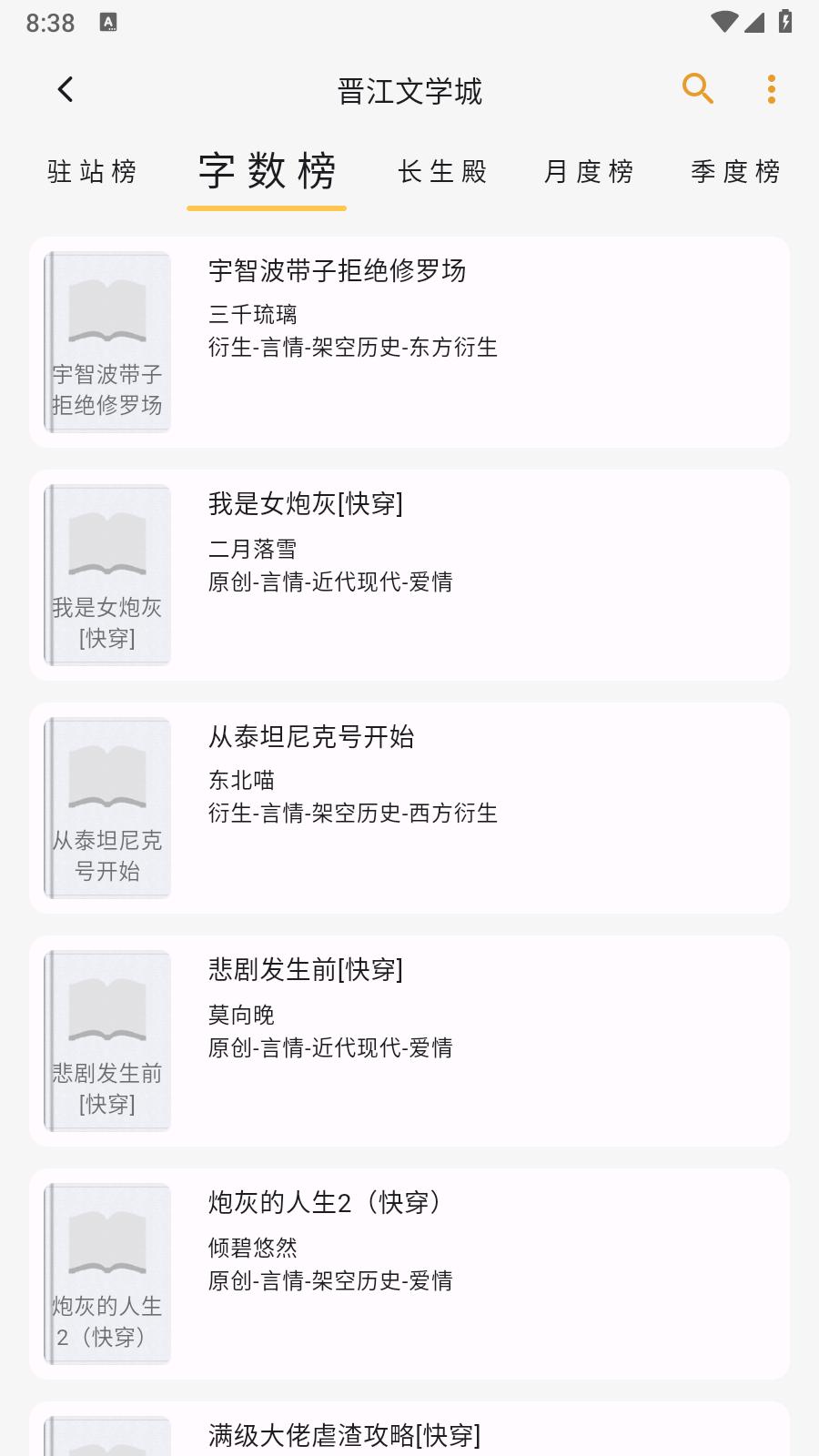
Task: Select the 月度榜 tab
Action: point(589,172)
